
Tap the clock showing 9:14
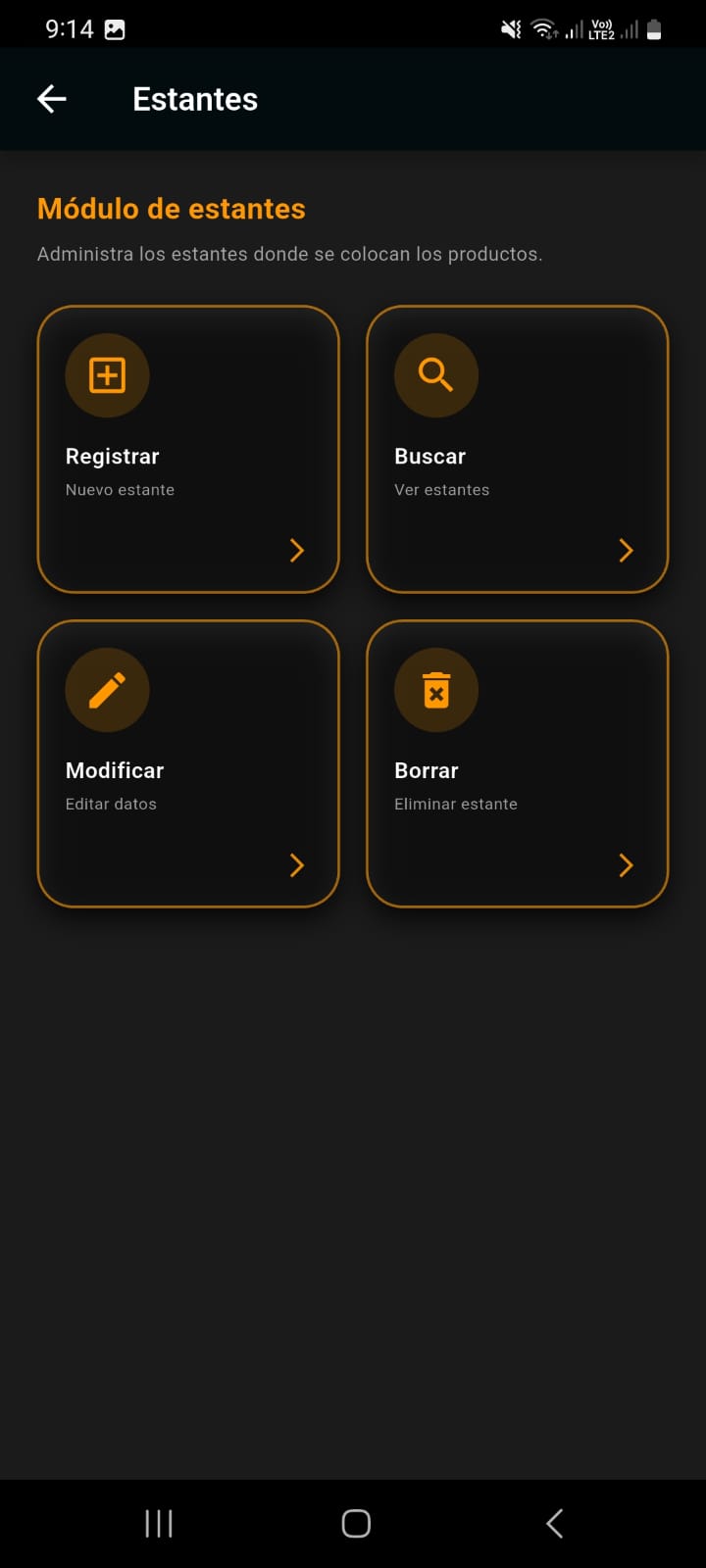click(69, 28)
